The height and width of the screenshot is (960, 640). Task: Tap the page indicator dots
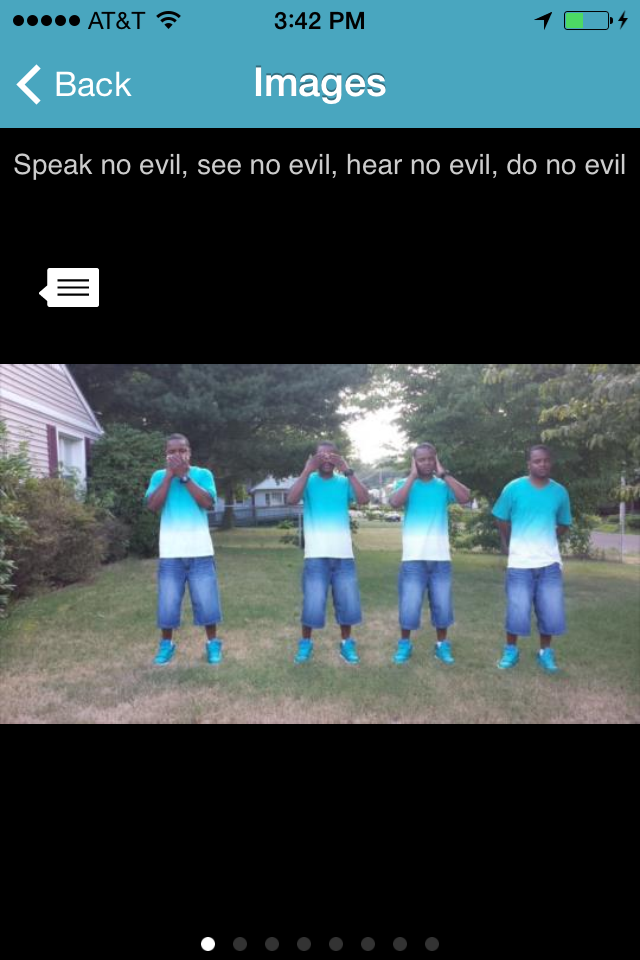point(320,944)
